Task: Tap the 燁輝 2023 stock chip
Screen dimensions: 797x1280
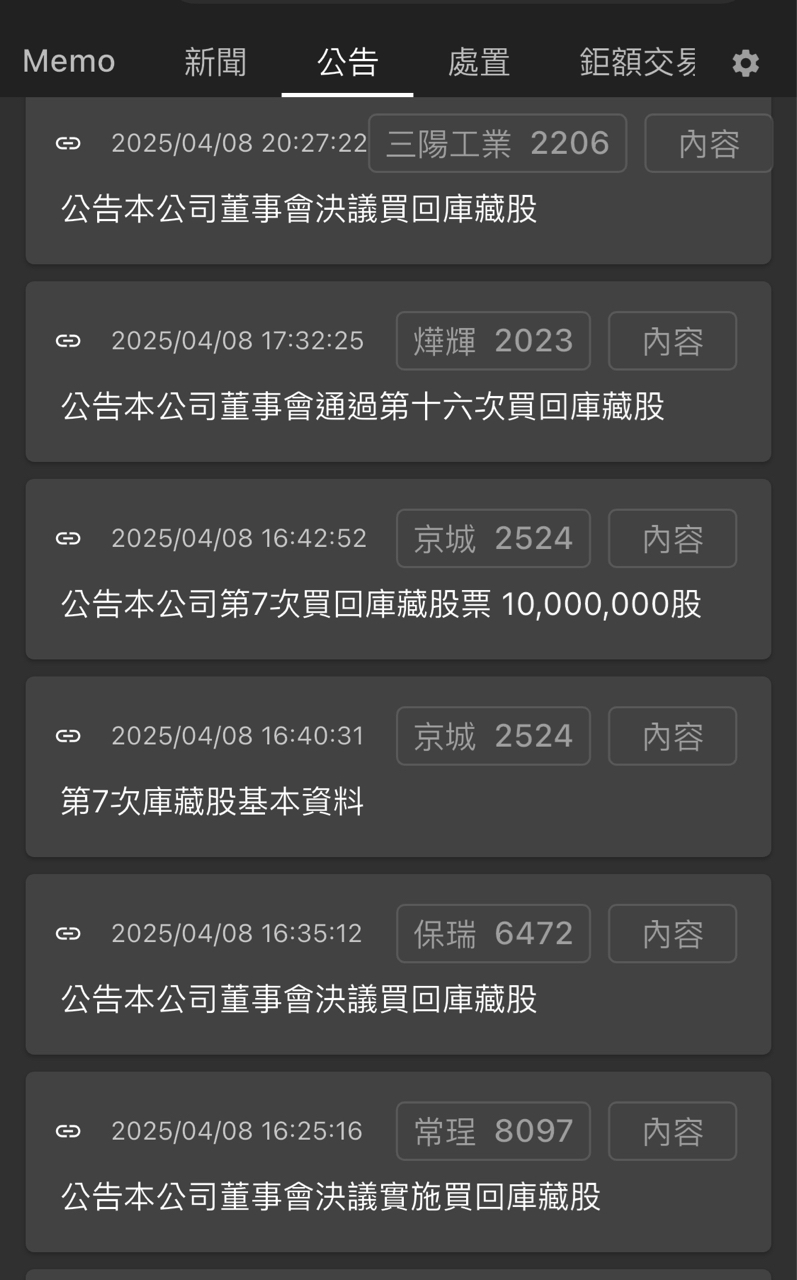Action: tap(493, 341)
